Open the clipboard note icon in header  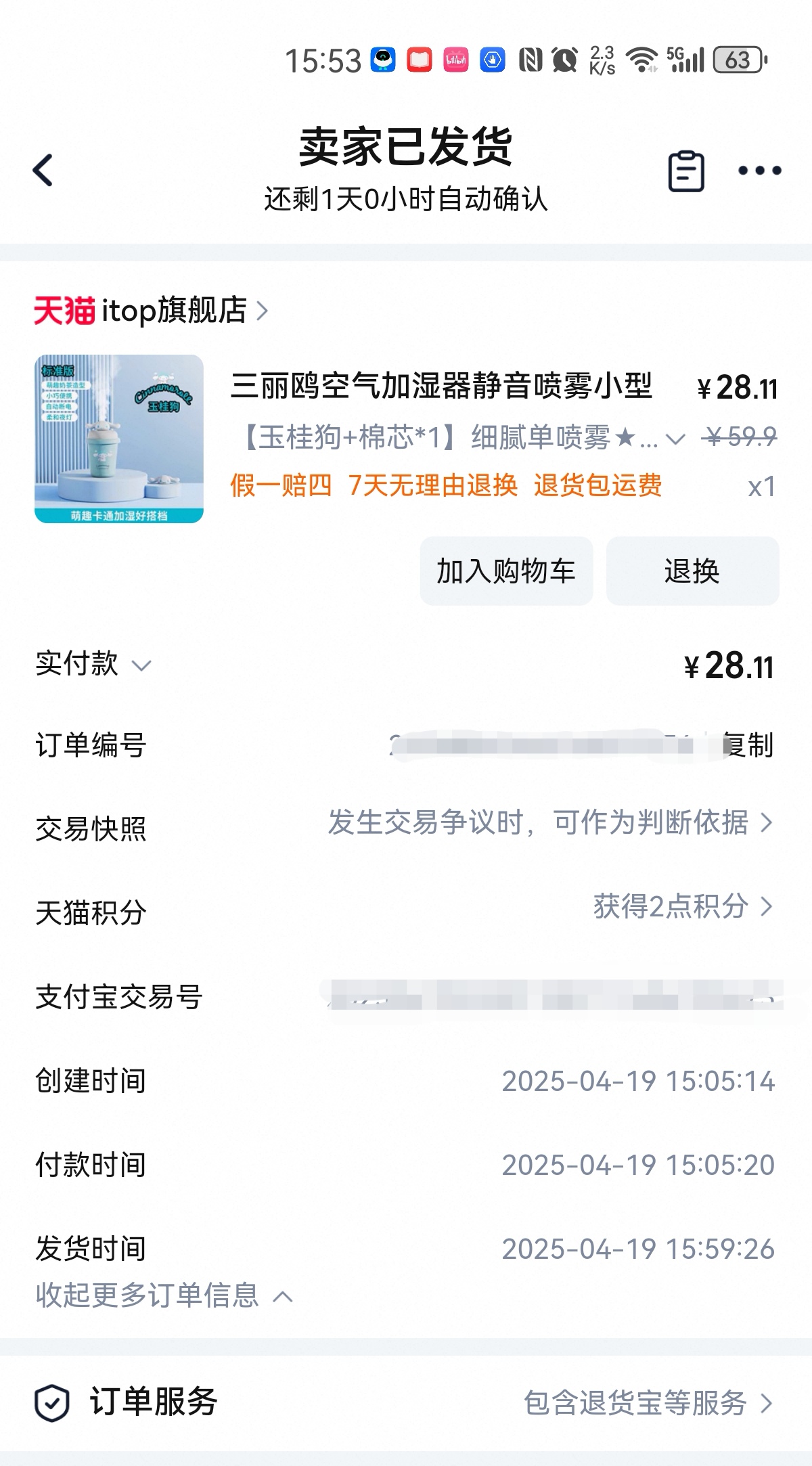[686, 171]
